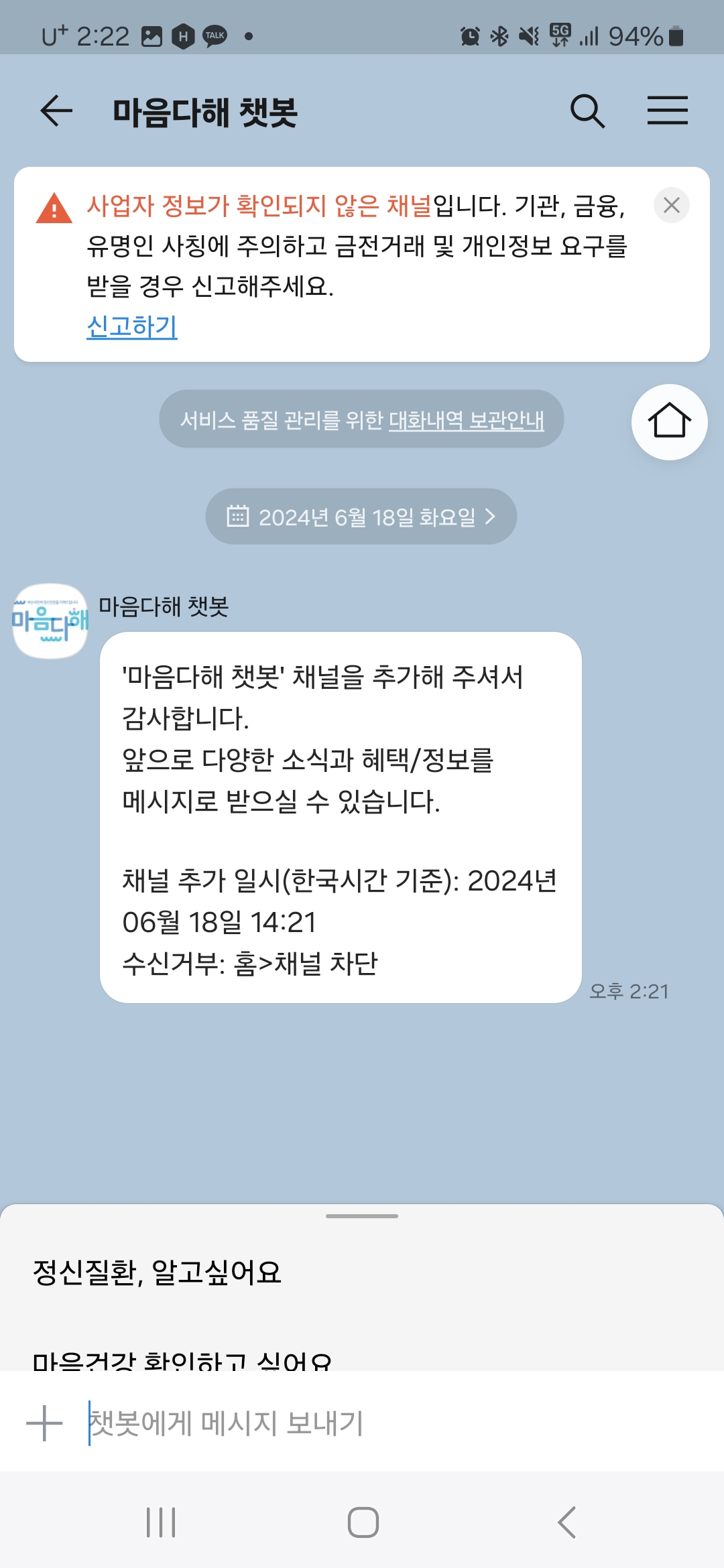Go back from 마음다해 챗봇 chat

coord(56,111)
